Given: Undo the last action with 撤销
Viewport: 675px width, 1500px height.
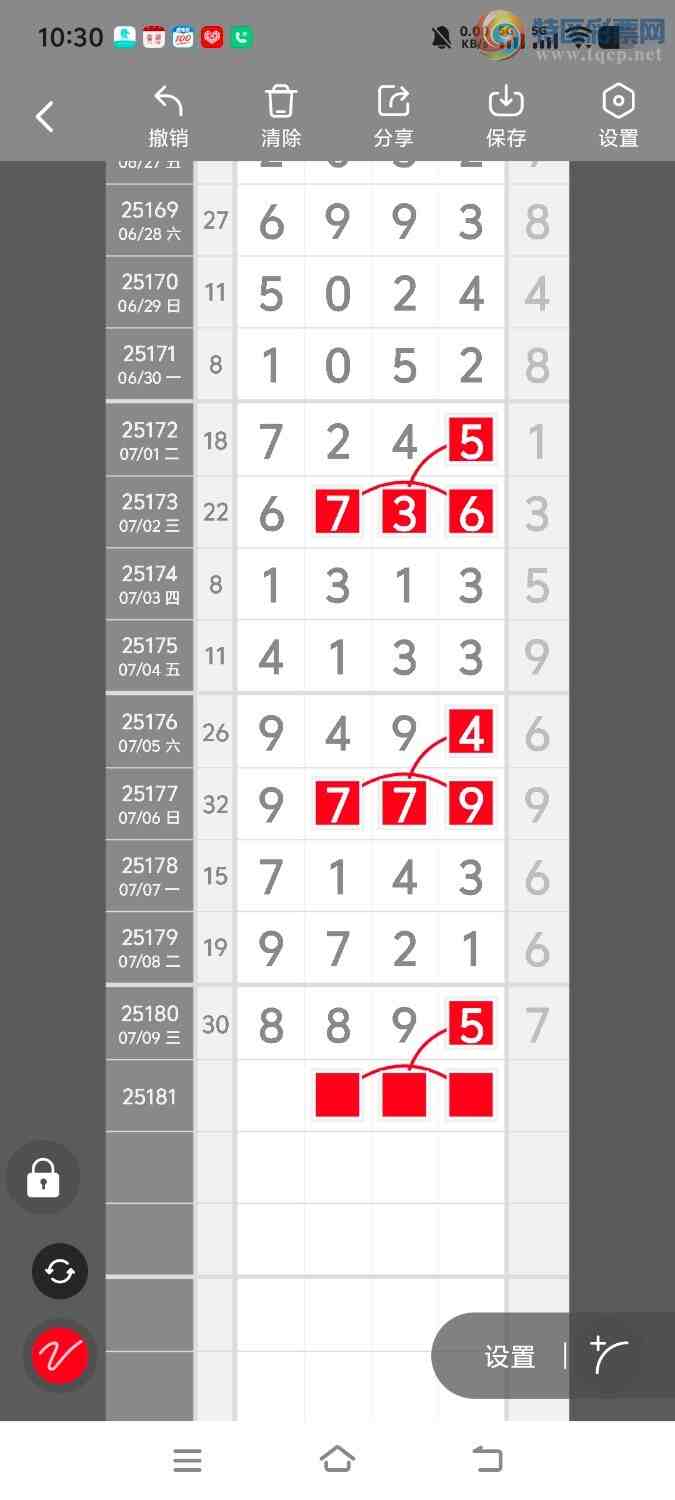Looking at the screenshot, I should (168, 117).
